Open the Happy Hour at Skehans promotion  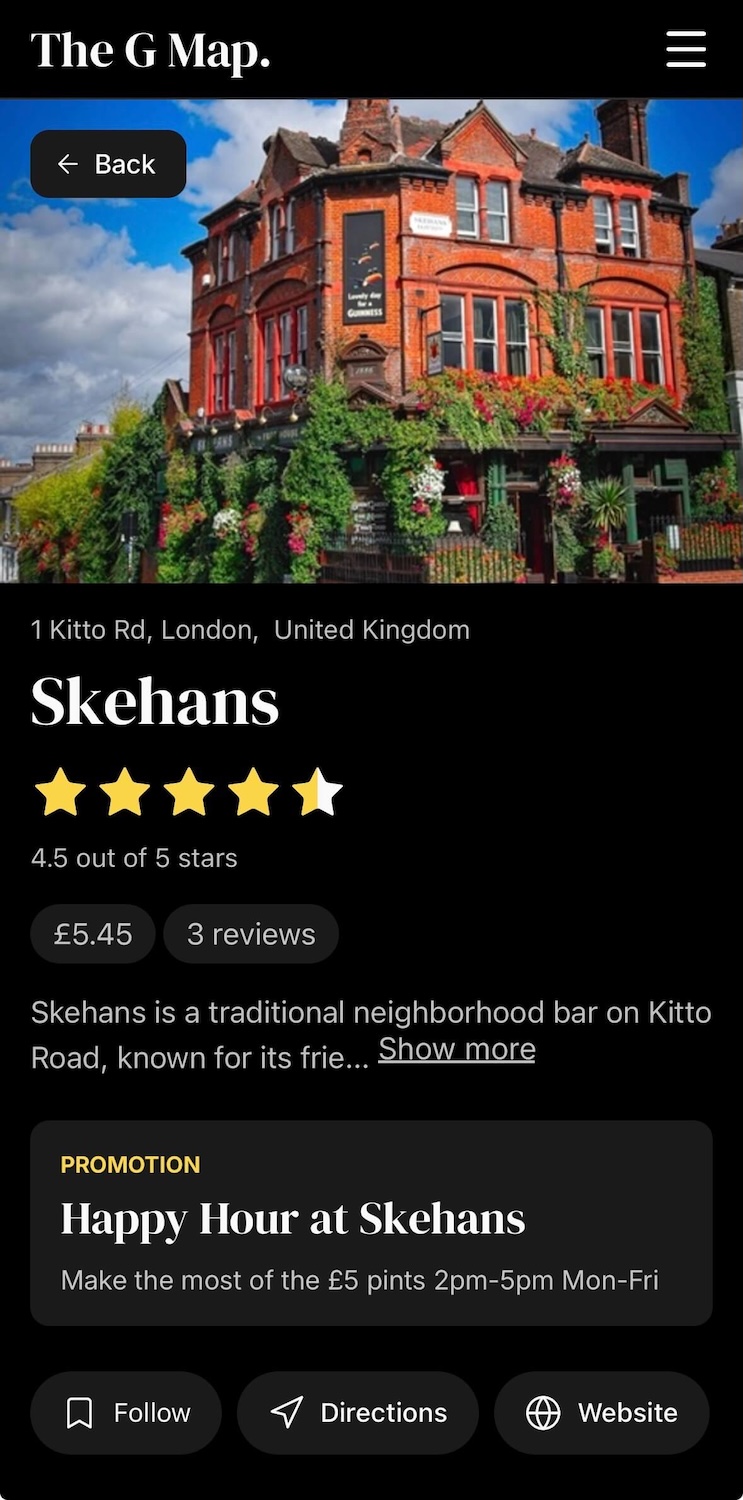(371, 1222)
